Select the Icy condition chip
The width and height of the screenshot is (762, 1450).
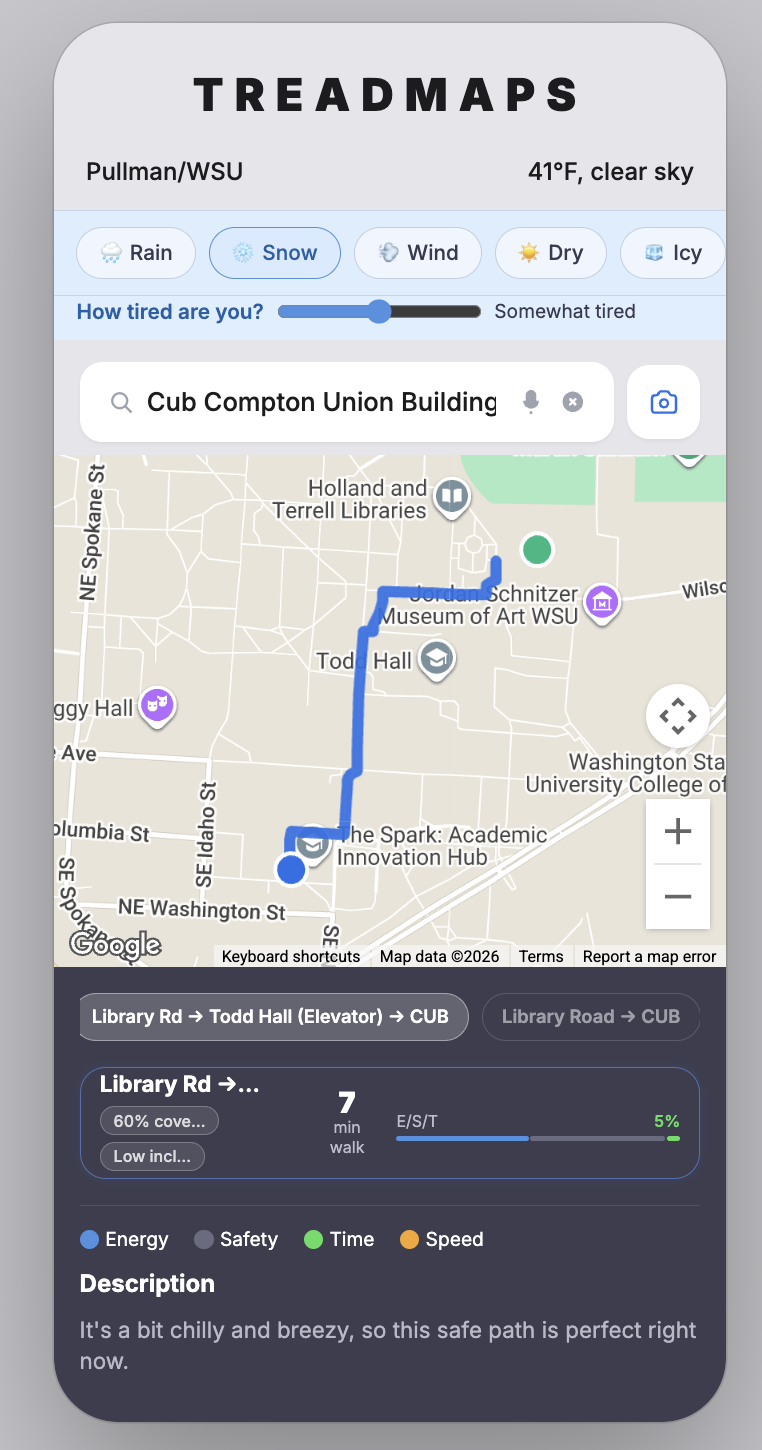672,253
